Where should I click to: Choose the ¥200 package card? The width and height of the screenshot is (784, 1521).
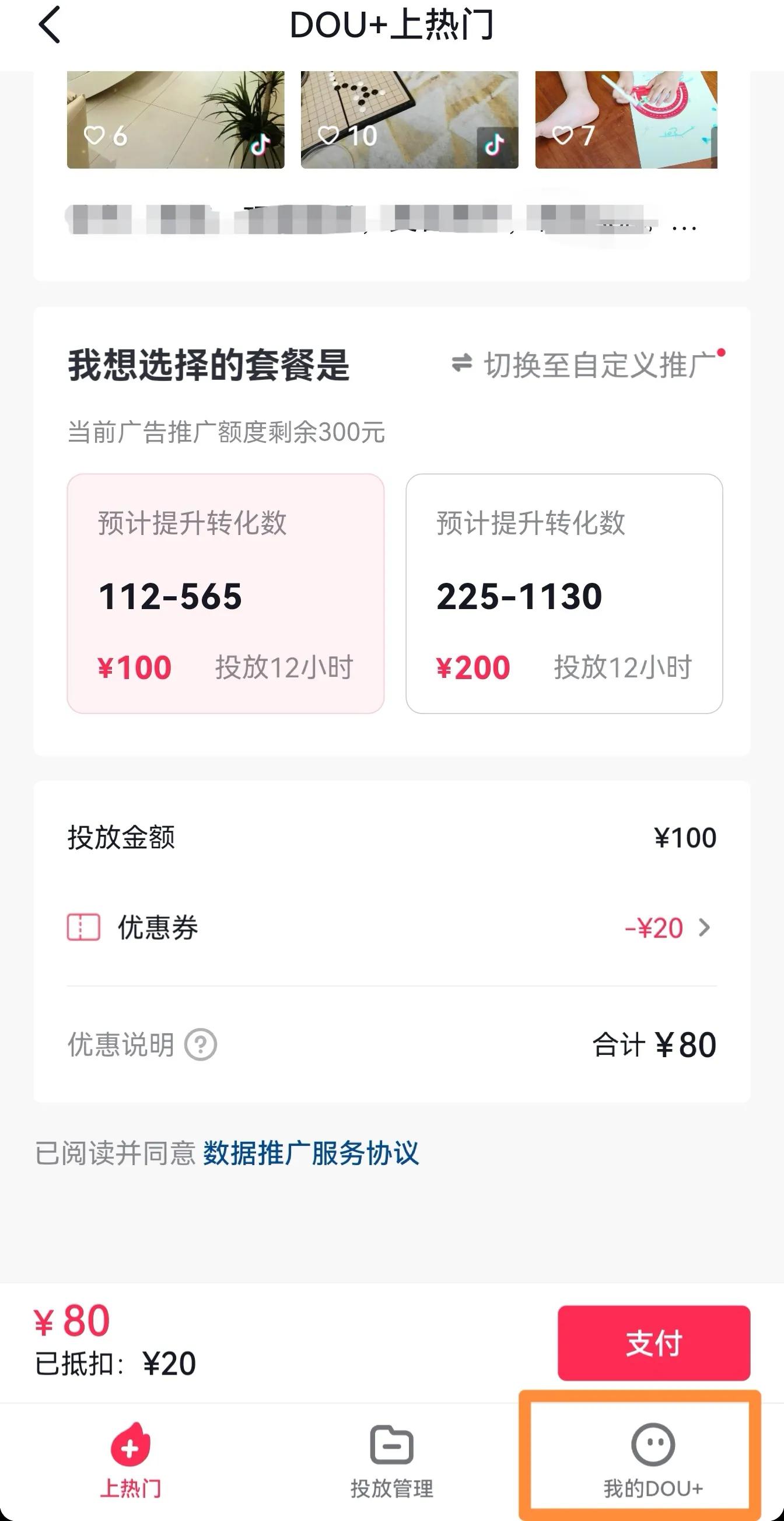564,593
